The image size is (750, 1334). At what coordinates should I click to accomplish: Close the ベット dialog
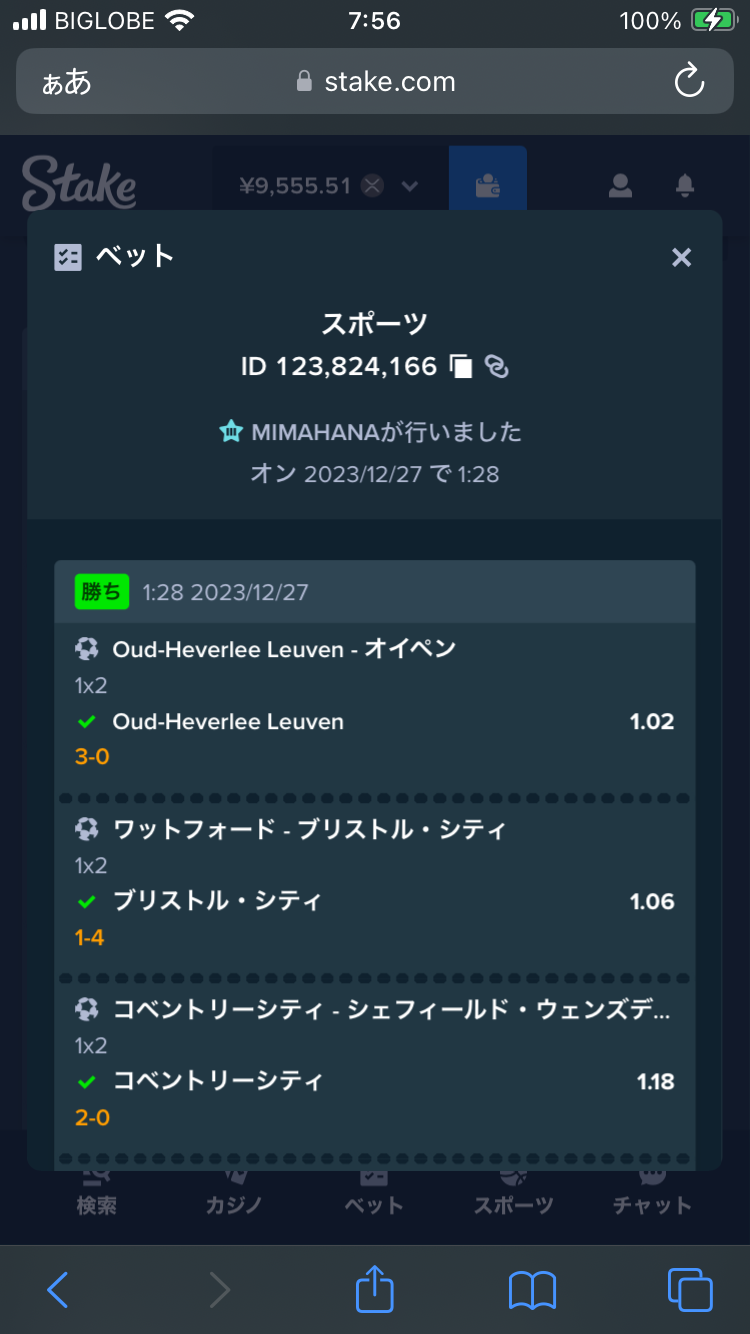[681, 258]
